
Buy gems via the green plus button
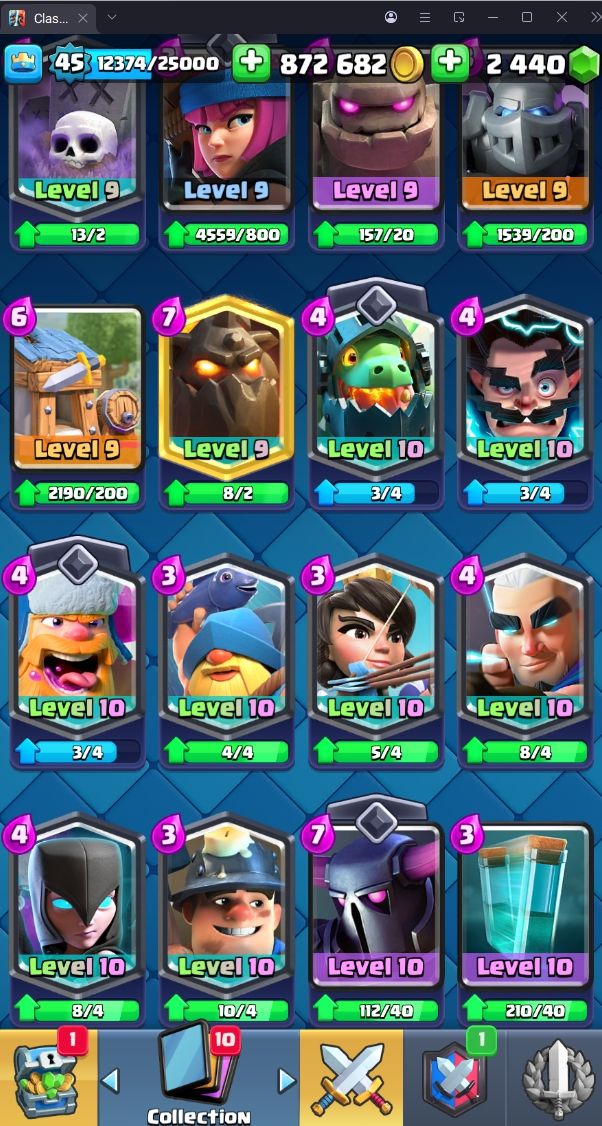450,64
